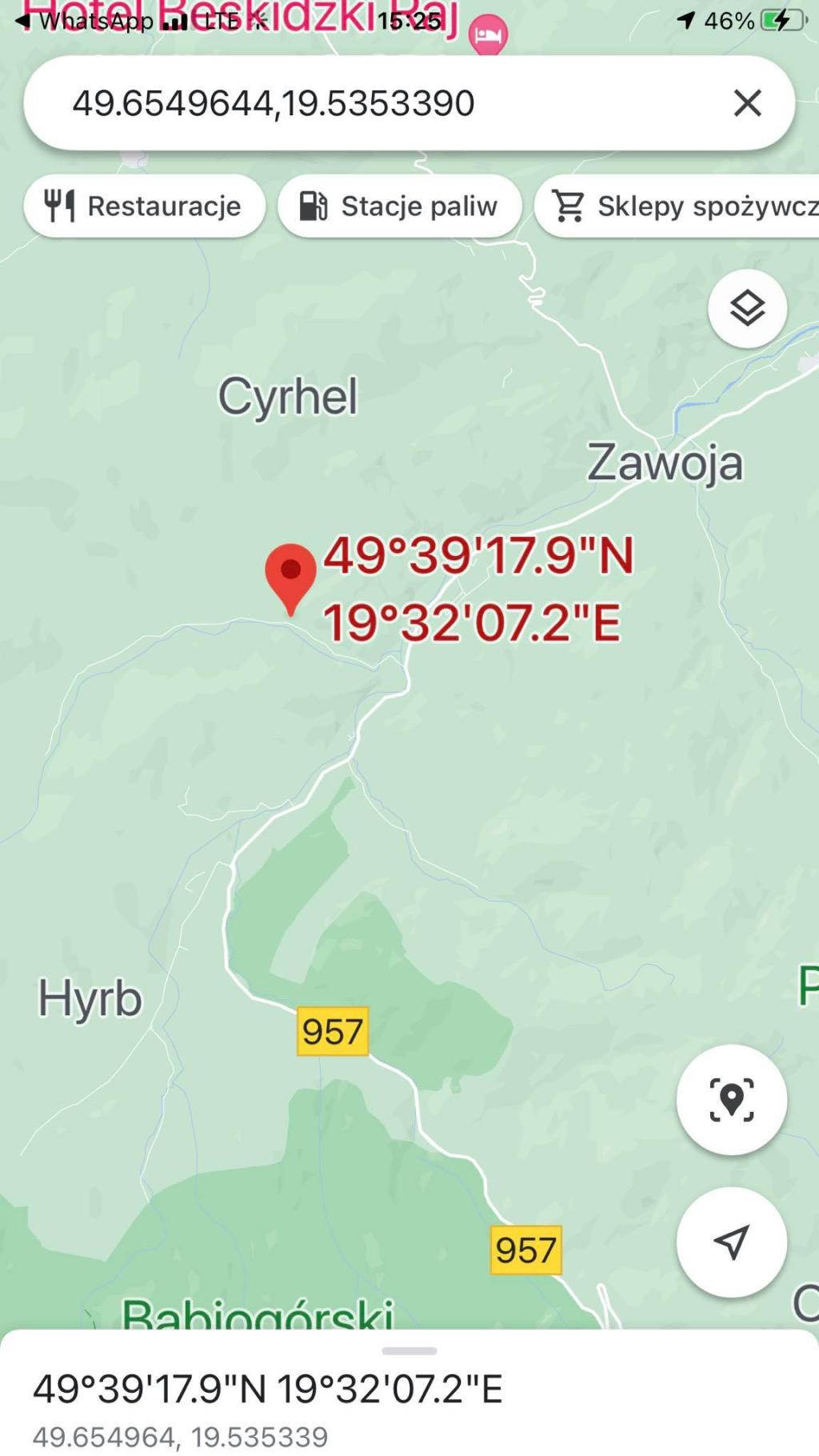Screen dimensions: 819x1456
Task: Tap the red dropped pin
Action: point(290,574)
